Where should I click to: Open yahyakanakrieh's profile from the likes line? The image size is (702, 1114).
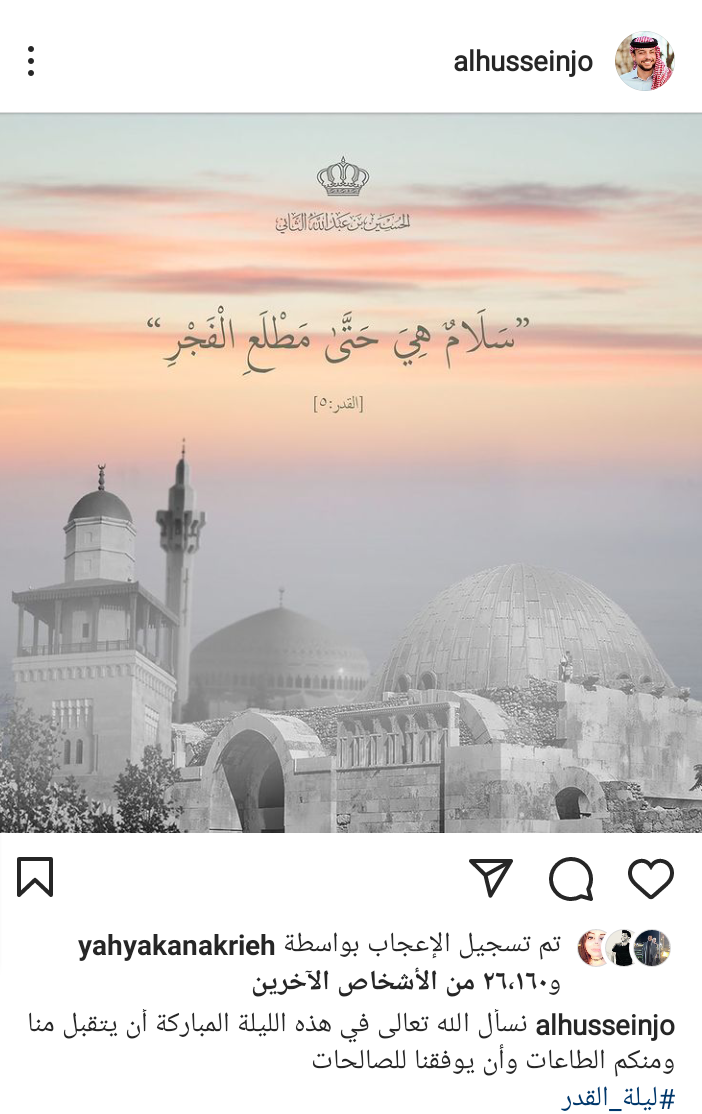tap(175, 946)
